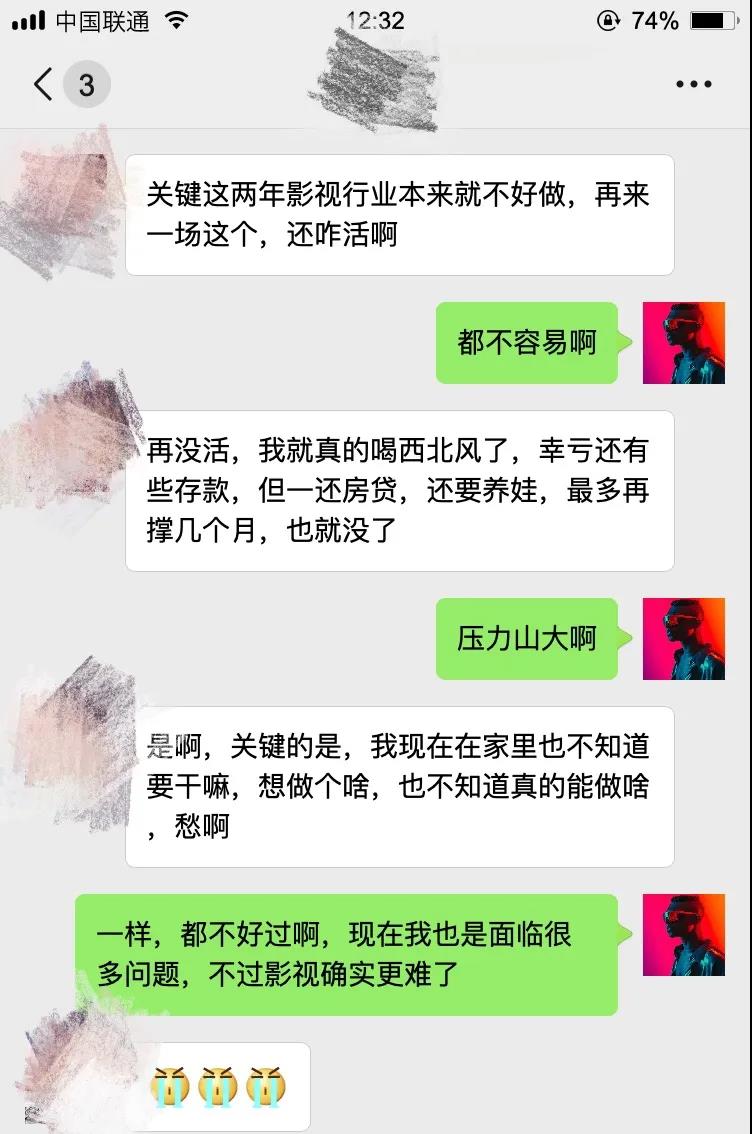
Task: Tap your avatar next to 压力山大啊
Action: point(683,639)
